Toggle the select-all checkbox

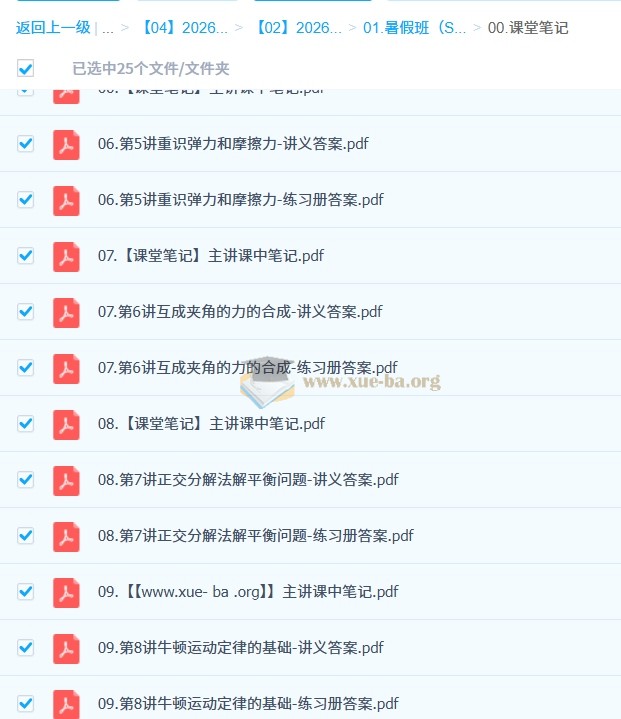(x=26, y=69)
